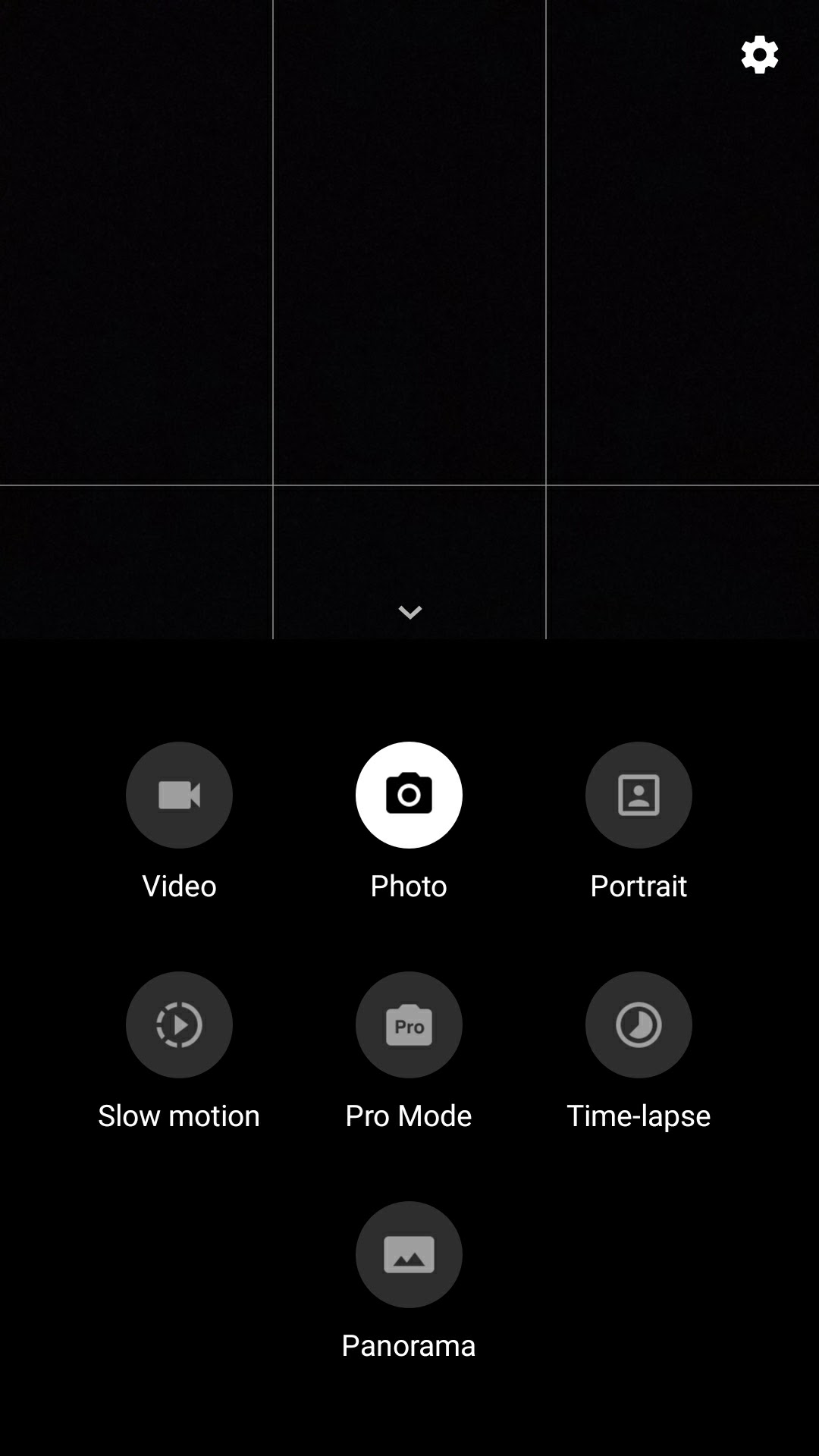Select Photo mode
The width and height of the screenshot is (819, 1456).
coord(409,795)
